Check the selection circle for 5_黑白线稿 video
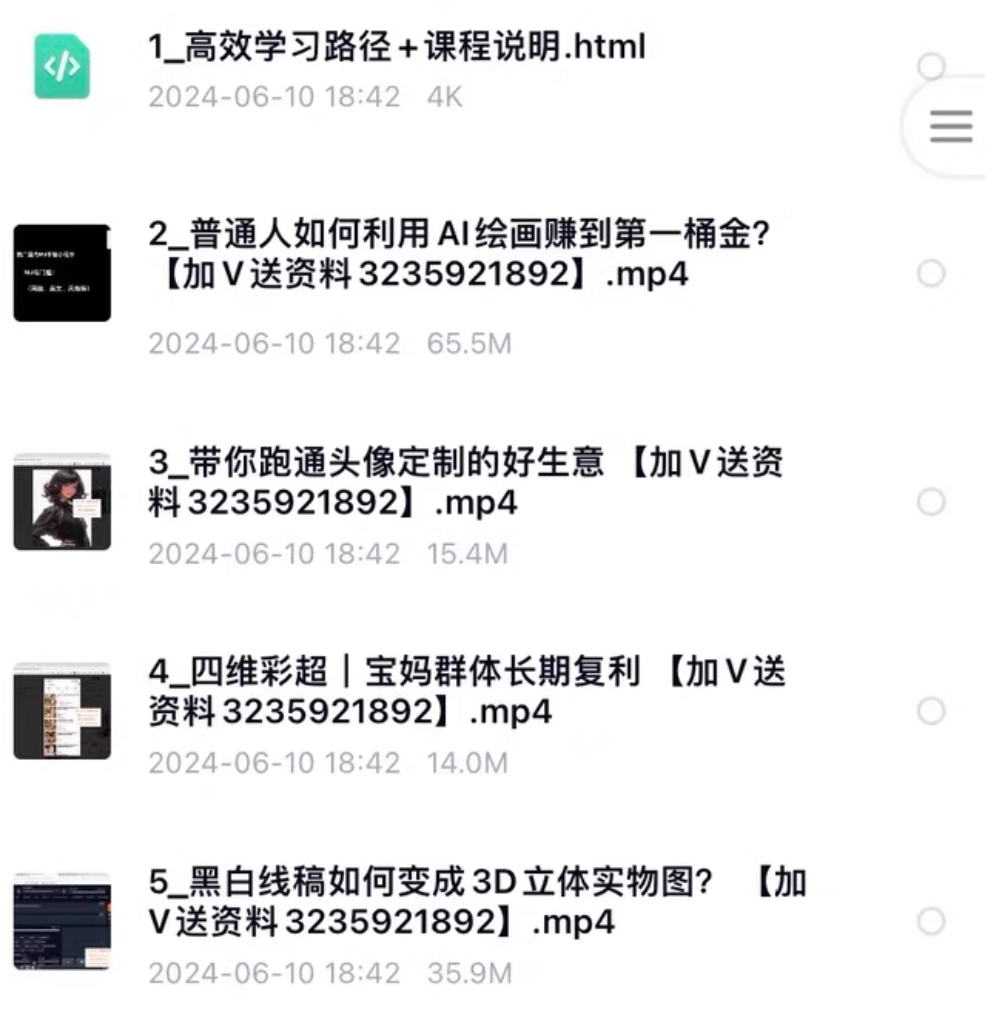The height and width of the screenshot is (1015, 997). tap(931, 921)
